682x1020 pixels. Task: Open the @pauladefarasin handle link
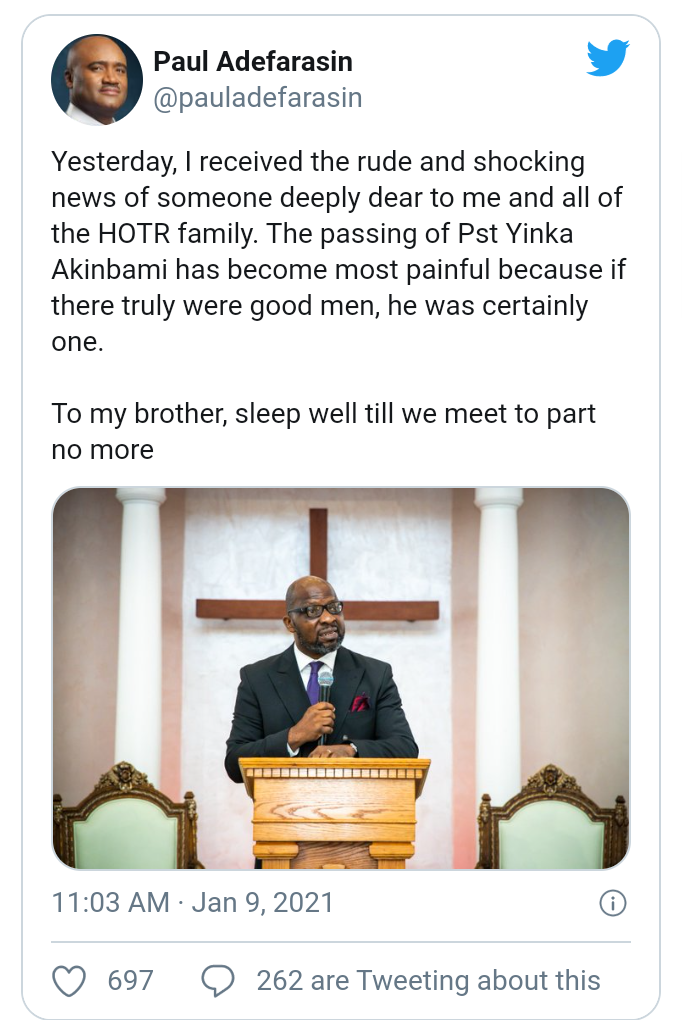point(257,98)
